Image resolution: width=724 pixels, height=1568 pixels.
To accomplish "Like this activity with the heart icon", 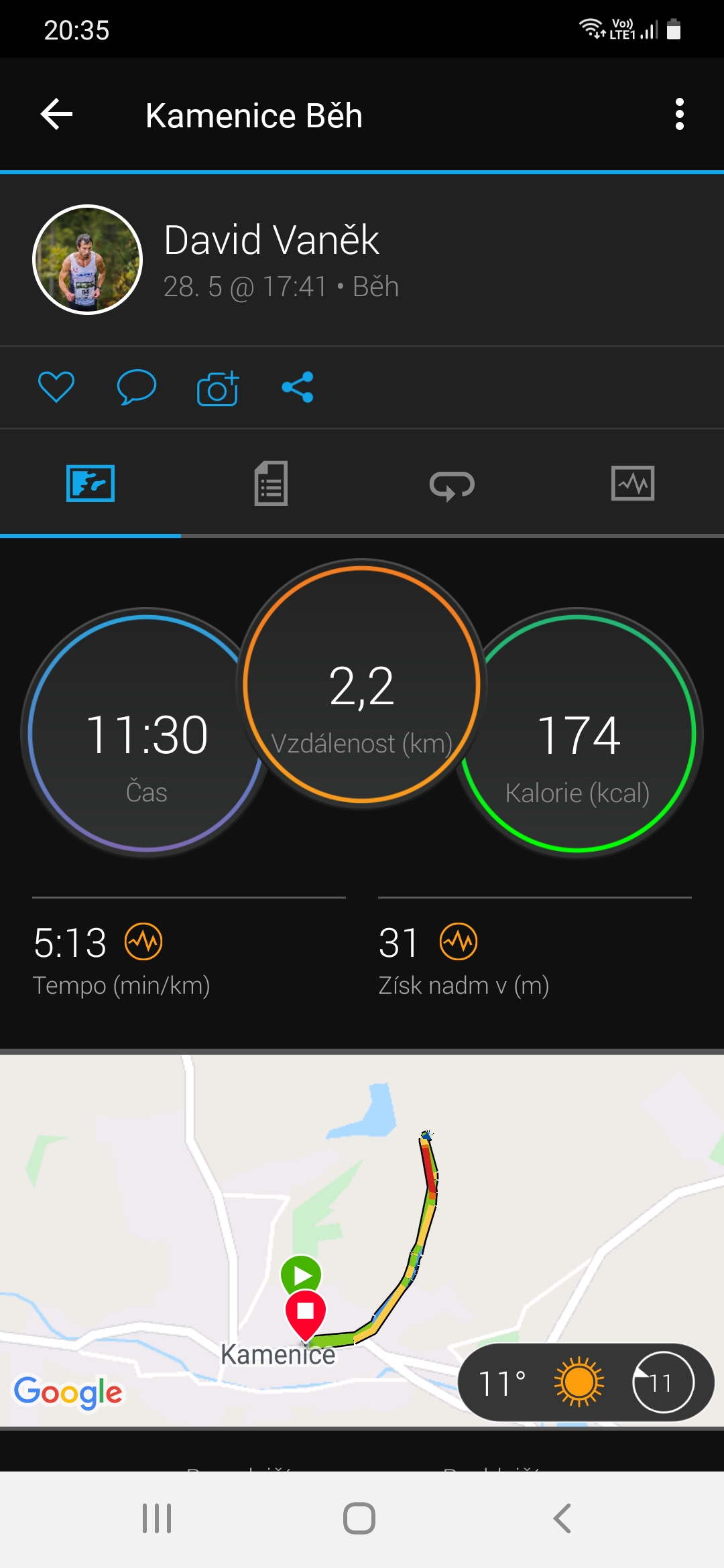I will tap(56, 387).
